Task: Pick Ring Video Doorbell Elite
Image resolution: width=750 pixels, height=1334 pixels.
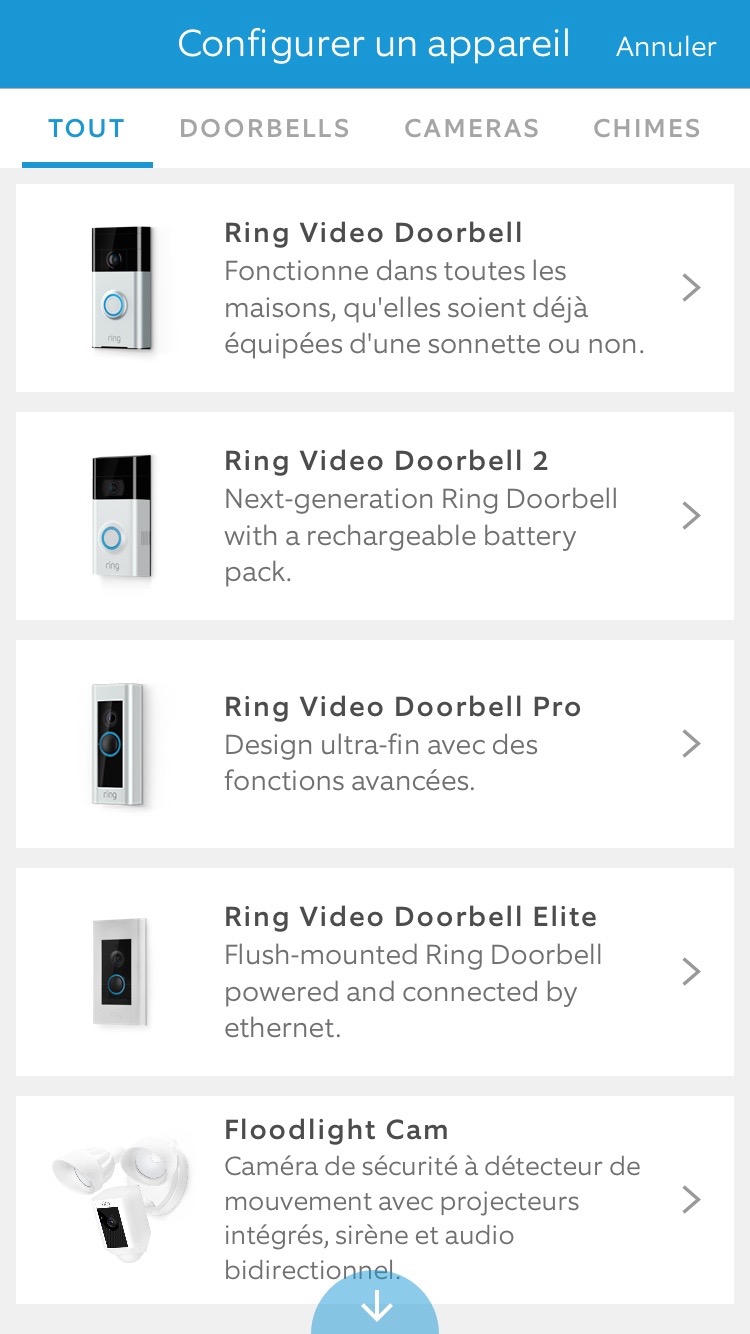Action: (375, 972)
